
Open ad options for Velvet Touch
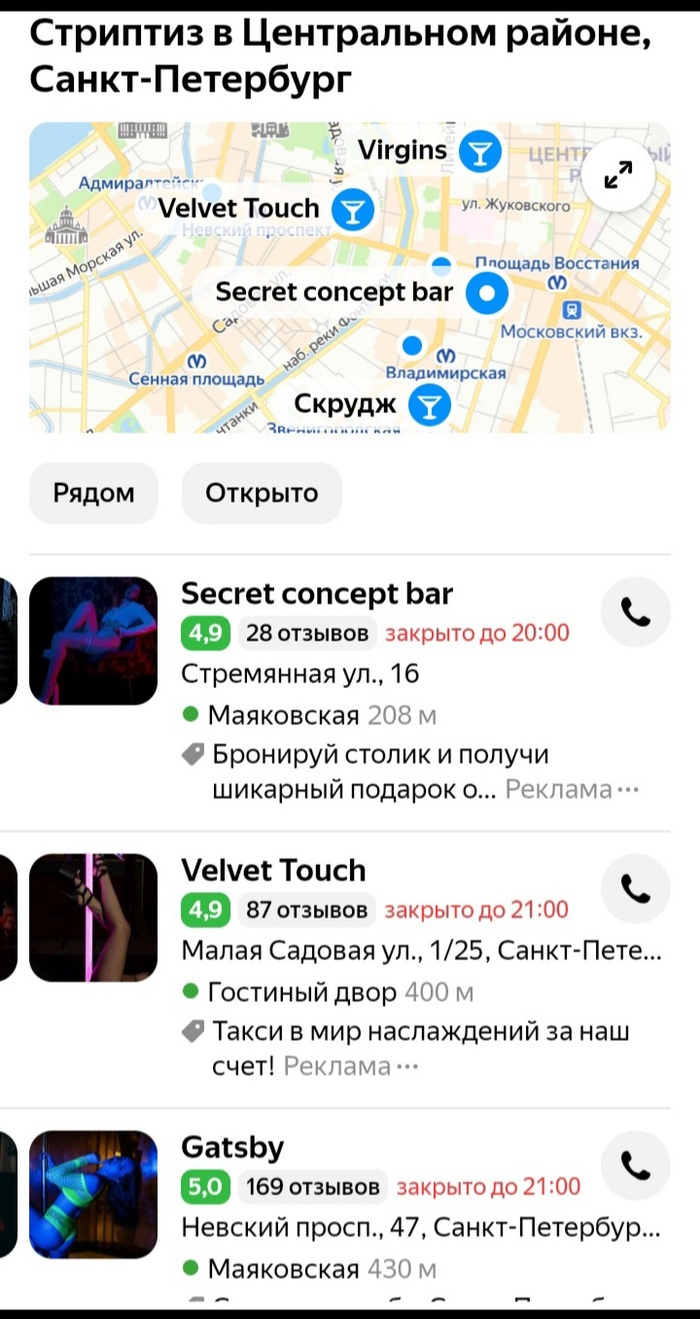(x=407, y=1067)
